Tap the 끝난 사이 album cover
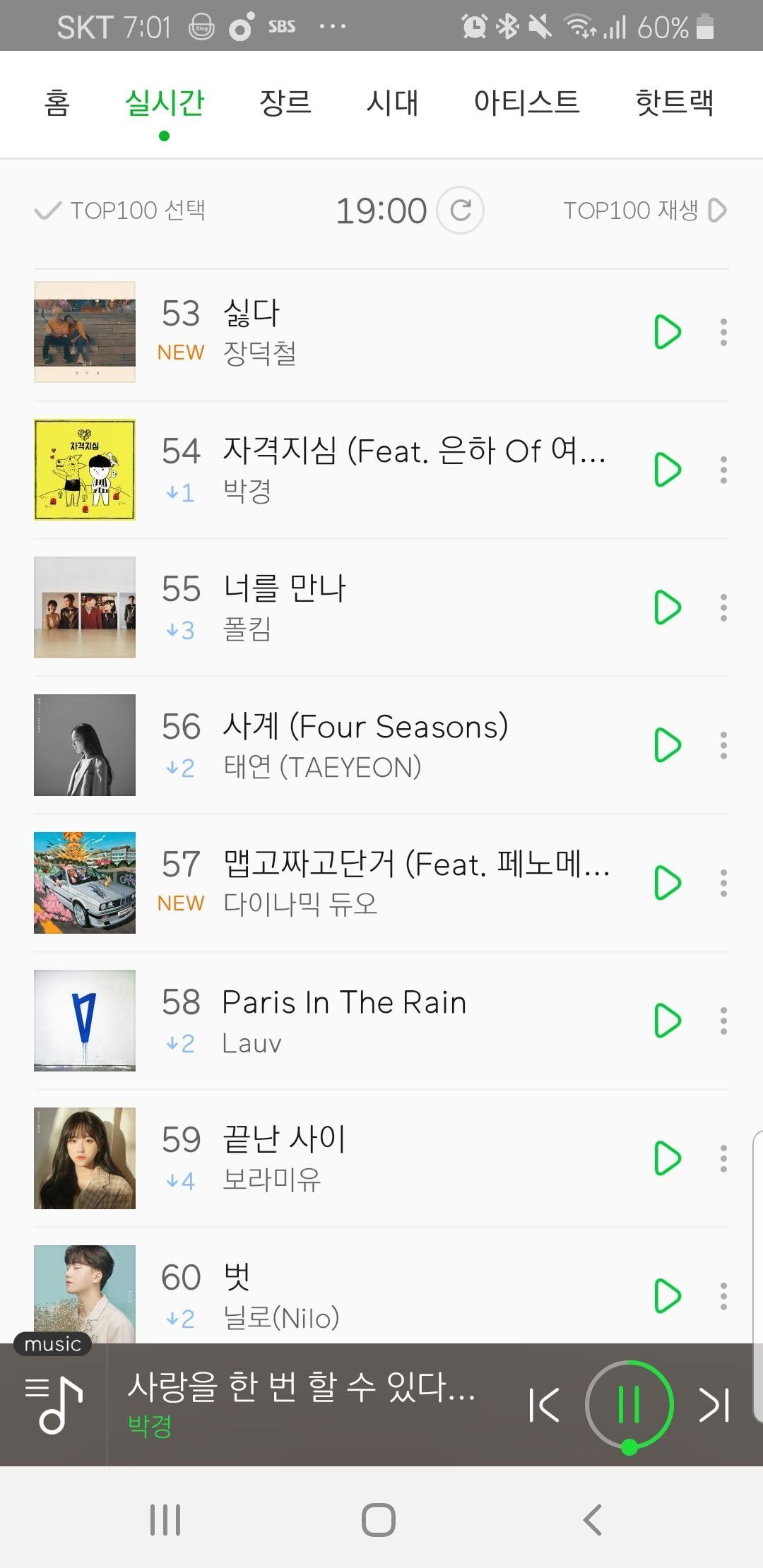Viewport: 763px width, 1568px height. [x=85, y=1158]
